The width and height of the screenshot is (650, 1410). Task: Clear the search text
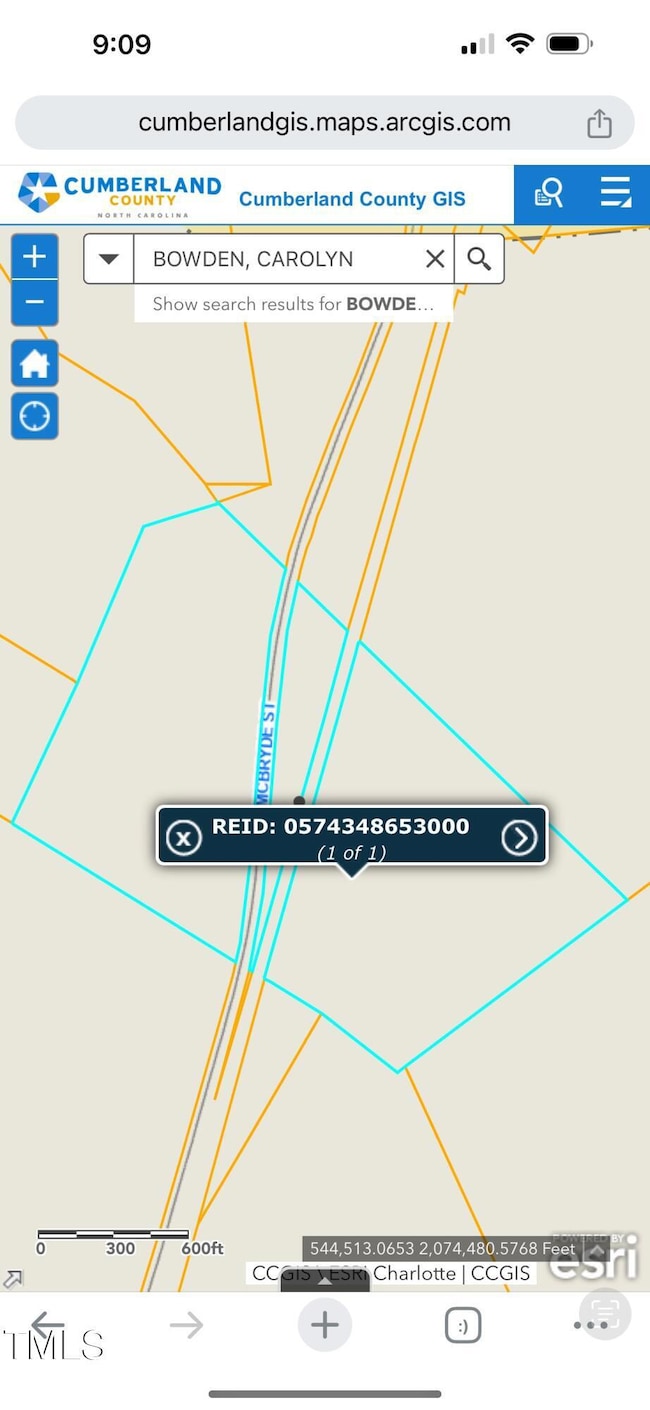pos(435,259)
